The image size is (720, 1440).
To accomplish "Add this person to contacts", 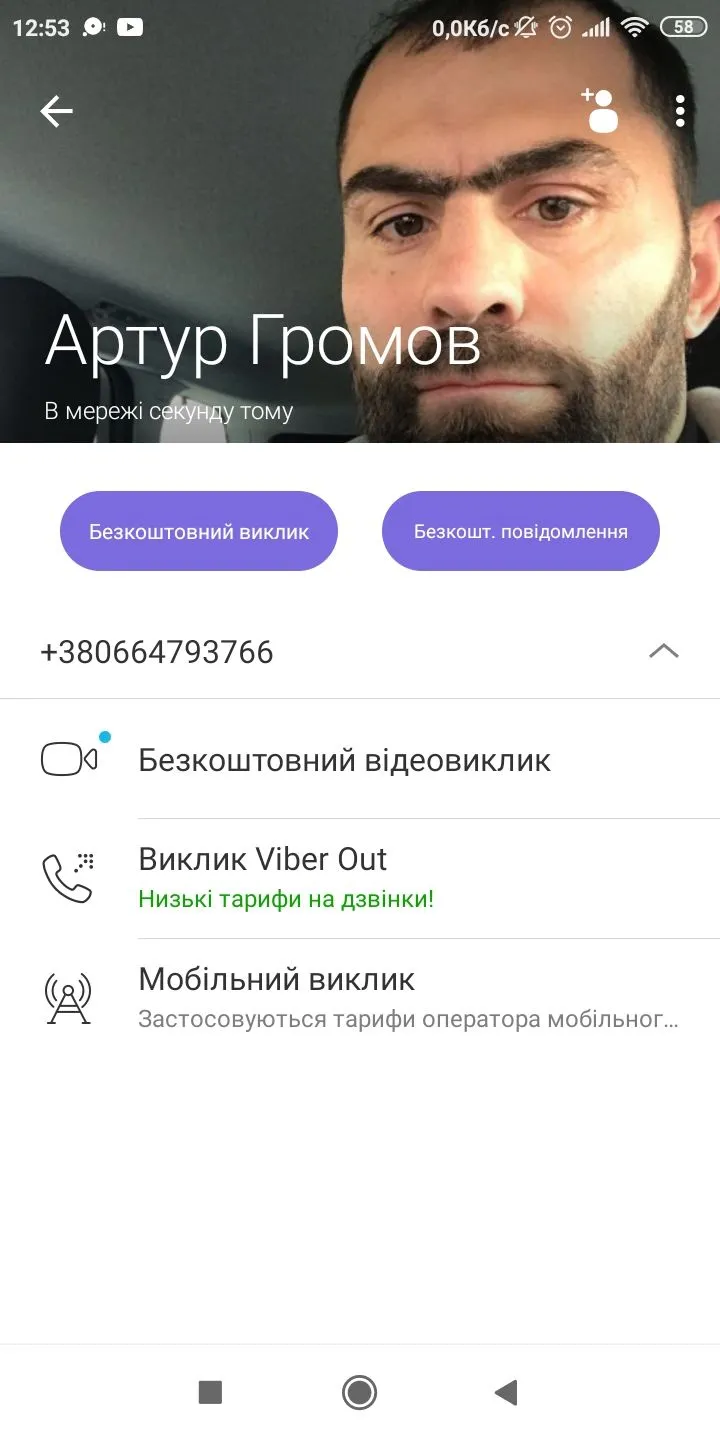I will [x=600, y=111].
